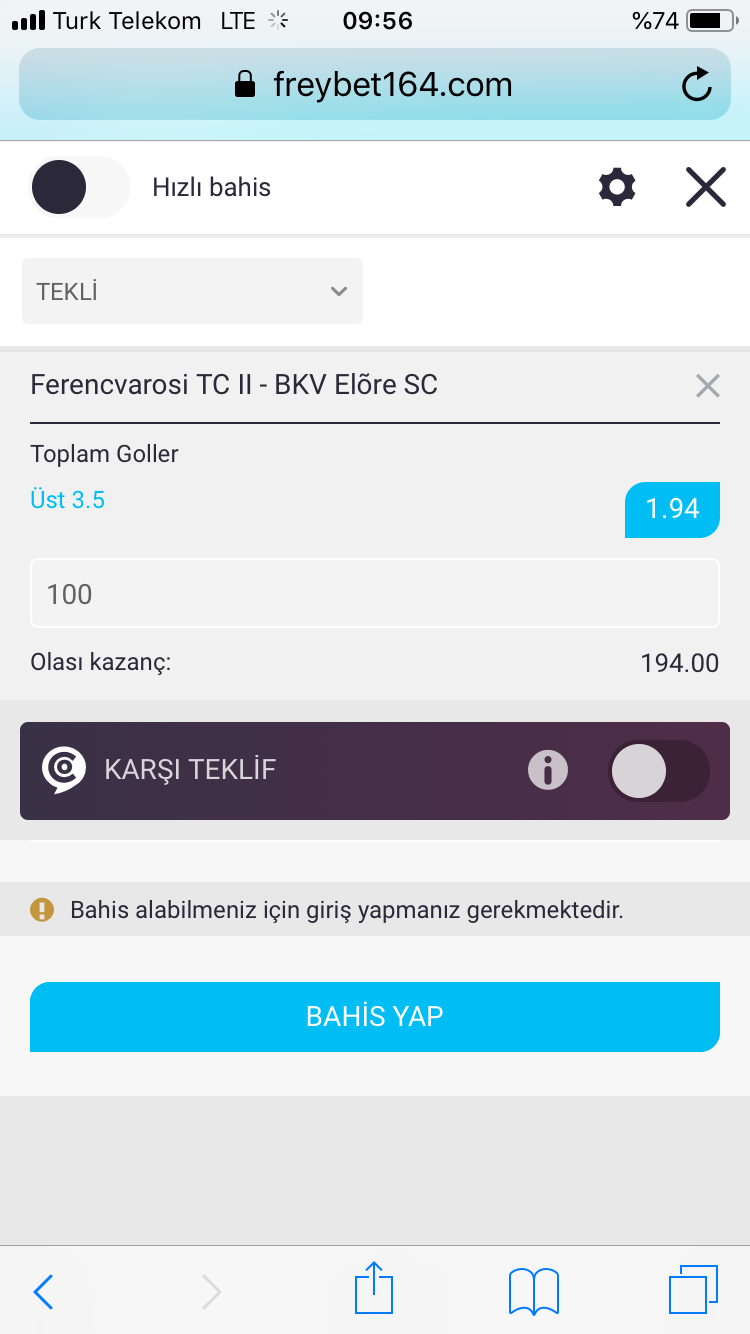Show info about KARŞI TEKLİF
The image size is (750, 1334).
(548, 771)
